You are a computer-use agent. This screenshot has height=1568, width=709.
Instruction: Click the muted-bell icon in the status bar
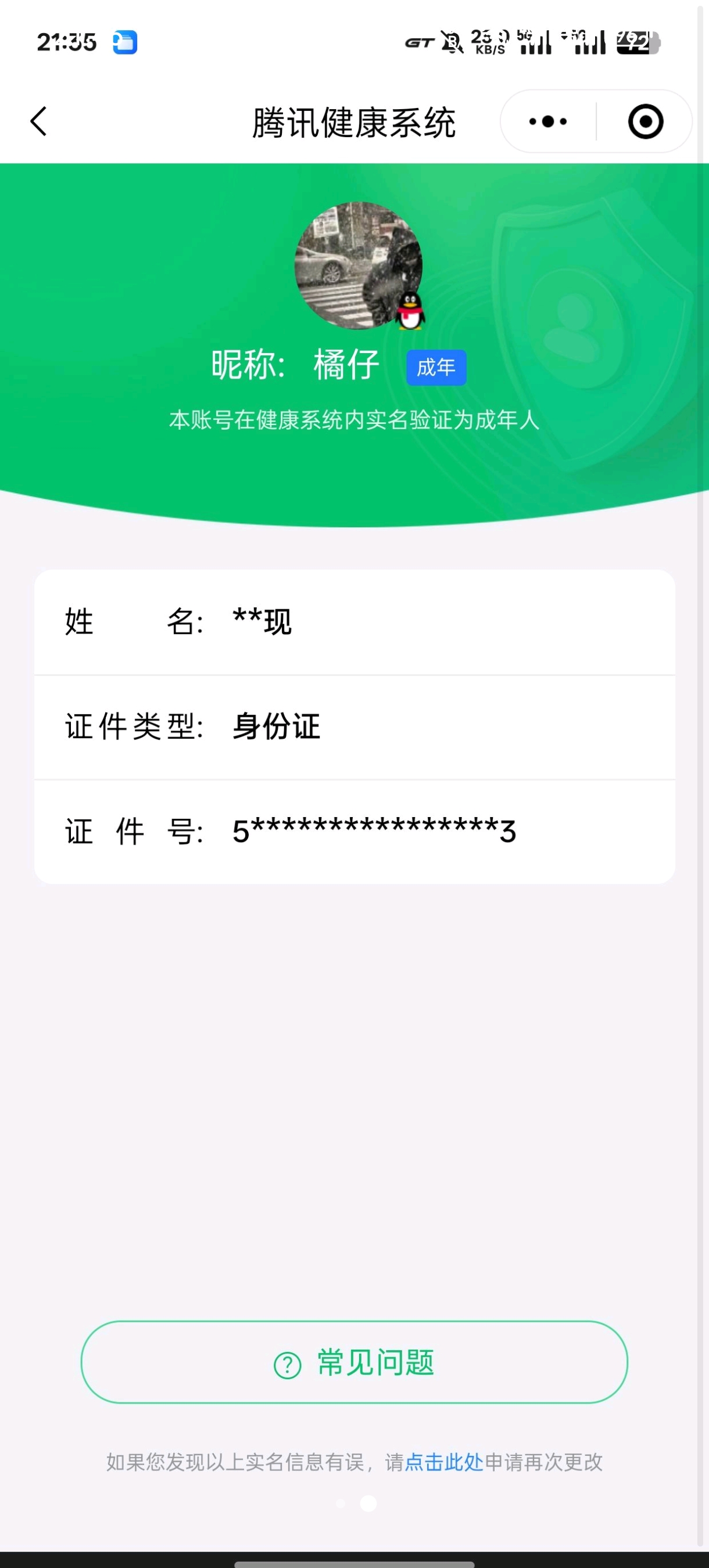[451, 42]
